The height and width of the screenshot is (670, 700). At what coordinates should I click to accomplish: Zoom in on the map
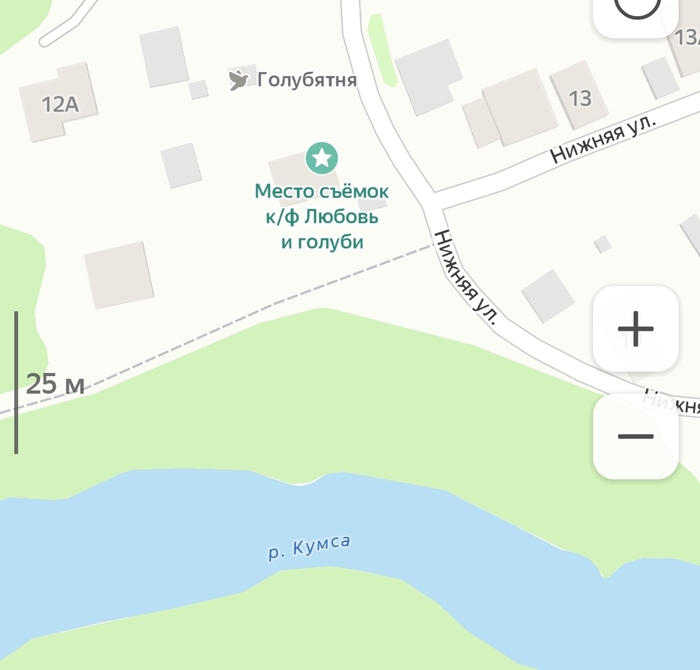636,329
